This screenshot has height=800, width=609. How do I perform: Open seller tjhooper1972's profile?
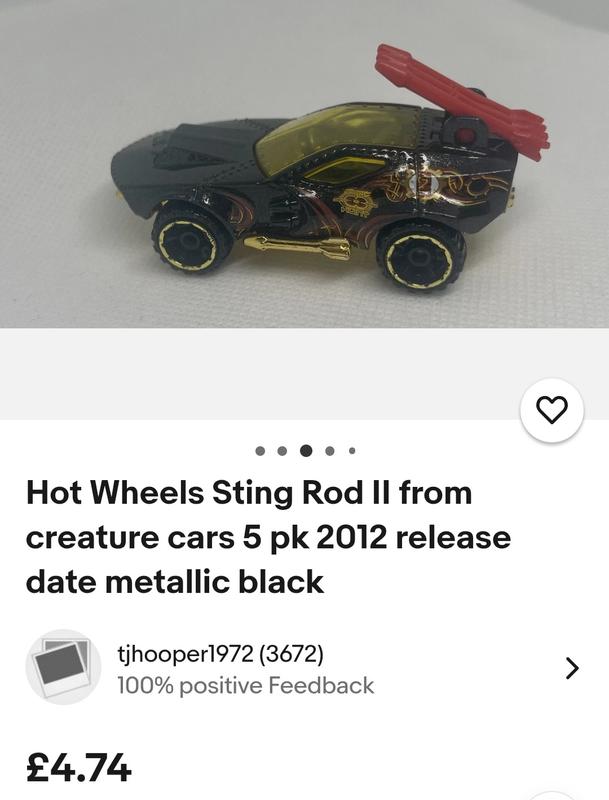pos(220,655)
